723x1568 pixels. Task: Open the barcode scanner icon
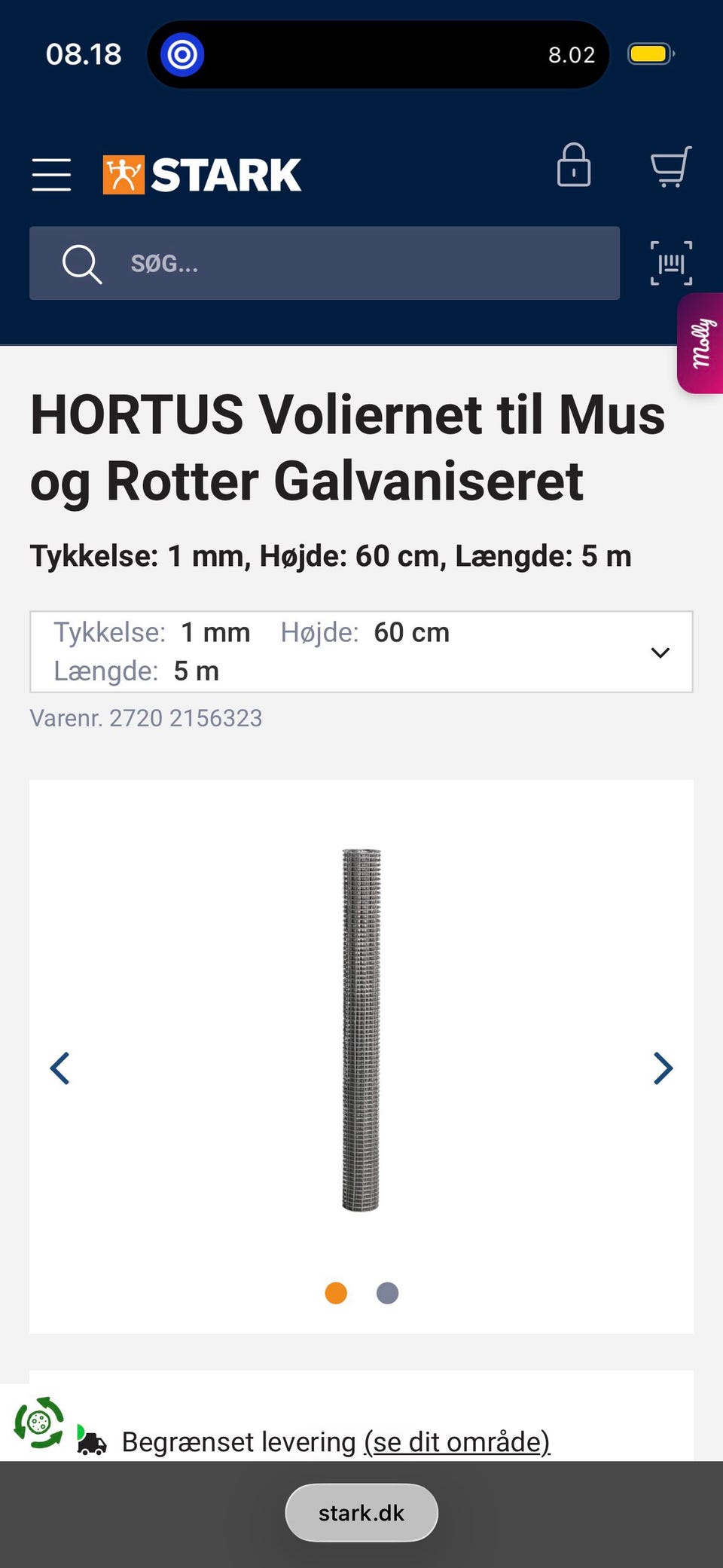tap(670, 263)
